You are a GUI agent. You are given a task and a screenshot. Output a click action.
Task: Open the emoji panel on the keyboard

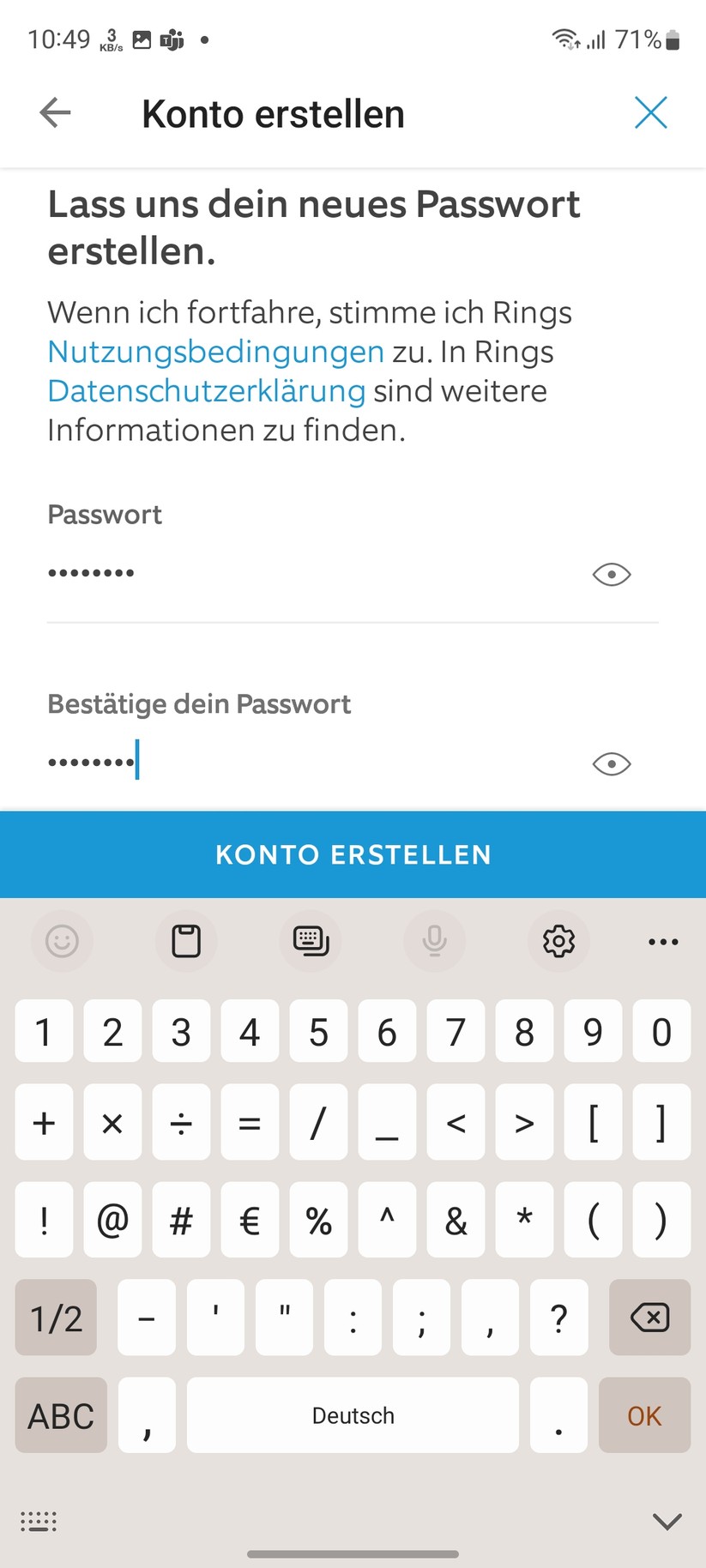61,941
